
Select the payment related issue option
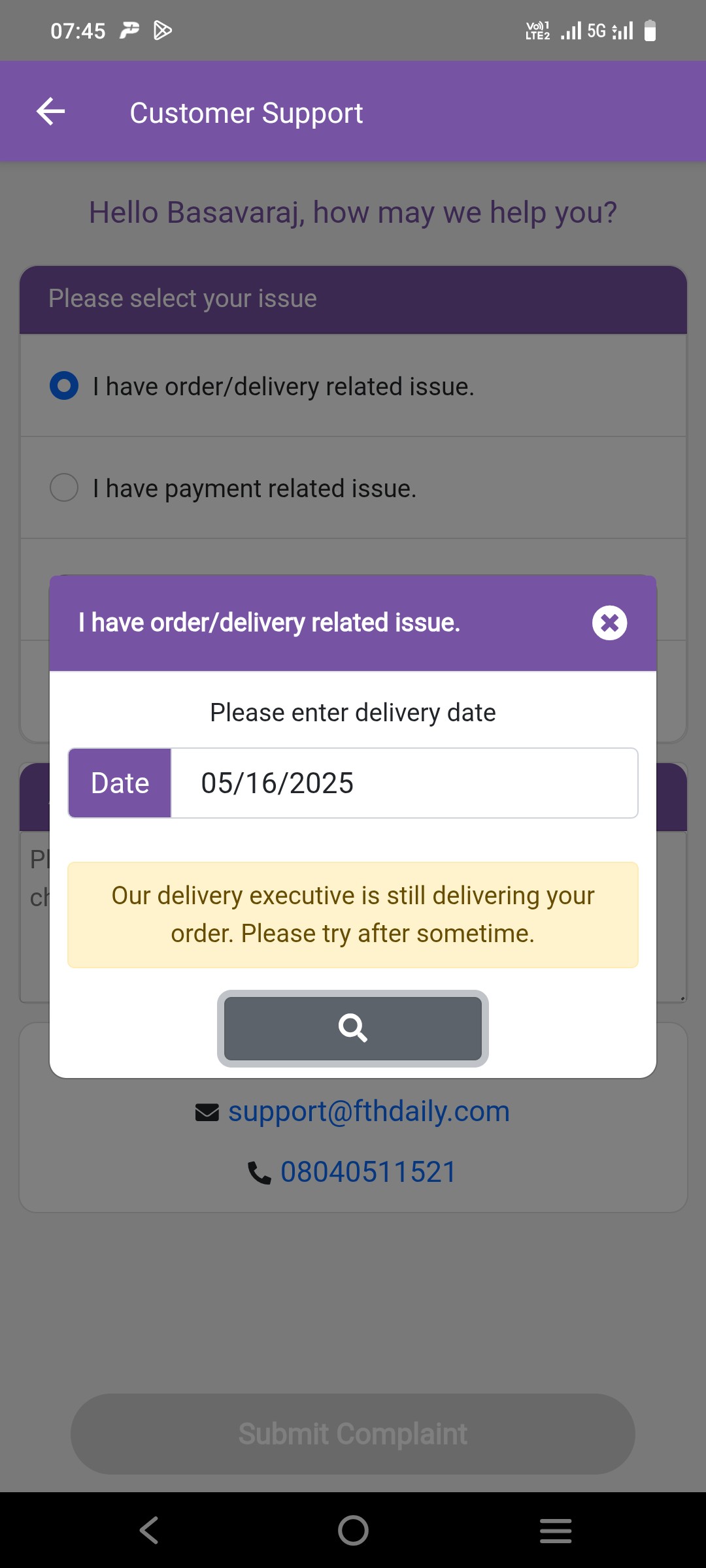64,488
